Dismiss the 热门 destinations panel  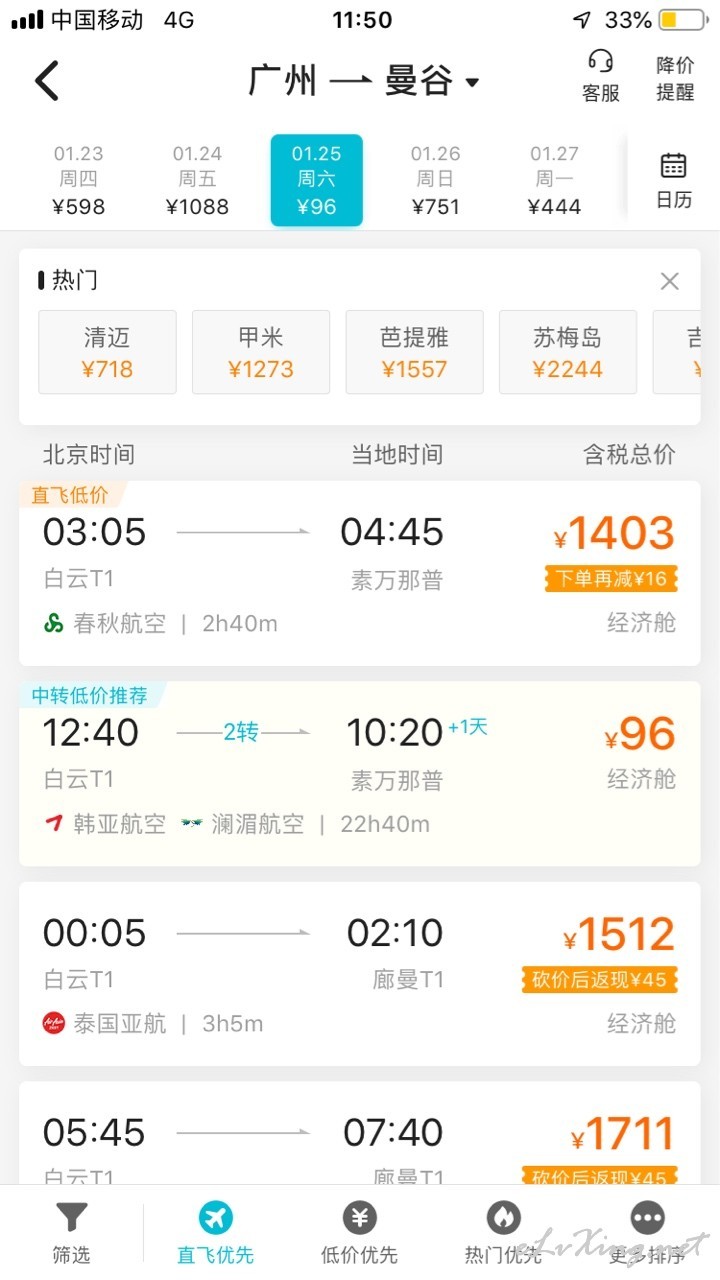pyautogui.click(x=670, y=281)
